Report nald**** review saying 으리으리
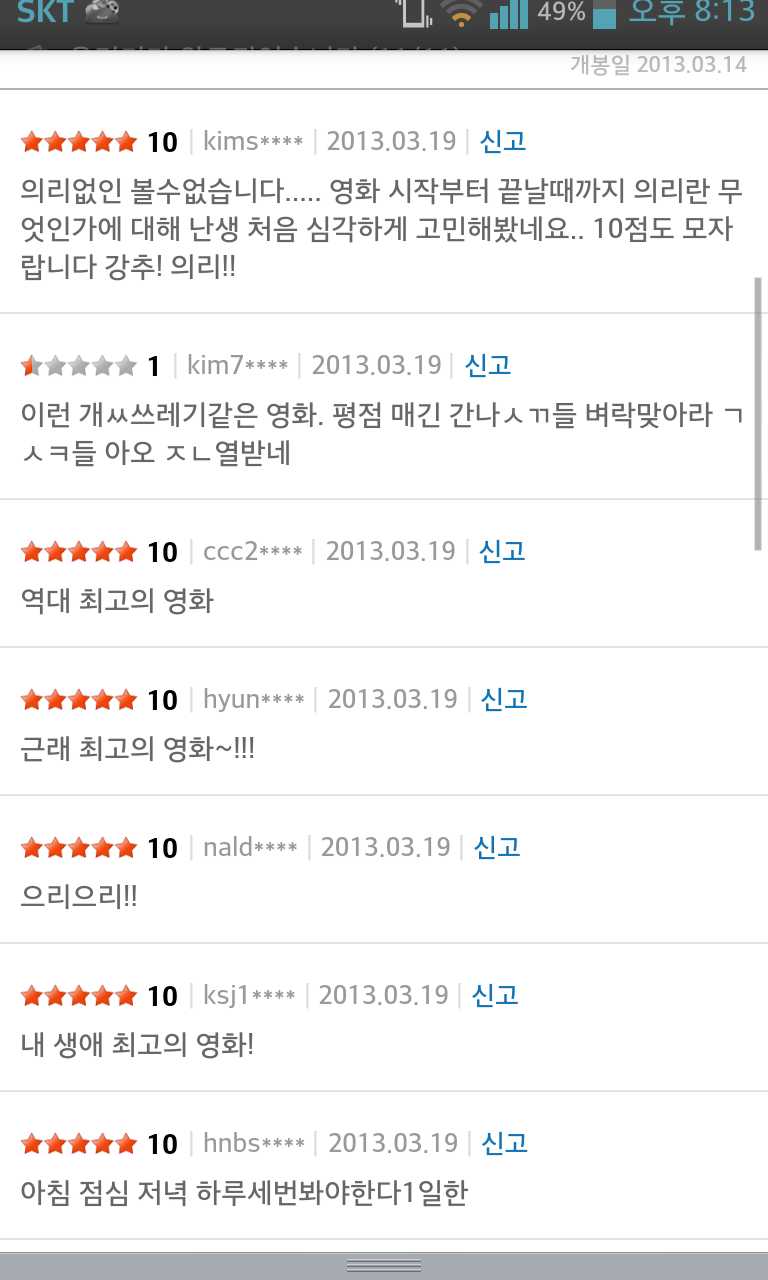This screenshot has height=1280, width=768. coord(496,847)
